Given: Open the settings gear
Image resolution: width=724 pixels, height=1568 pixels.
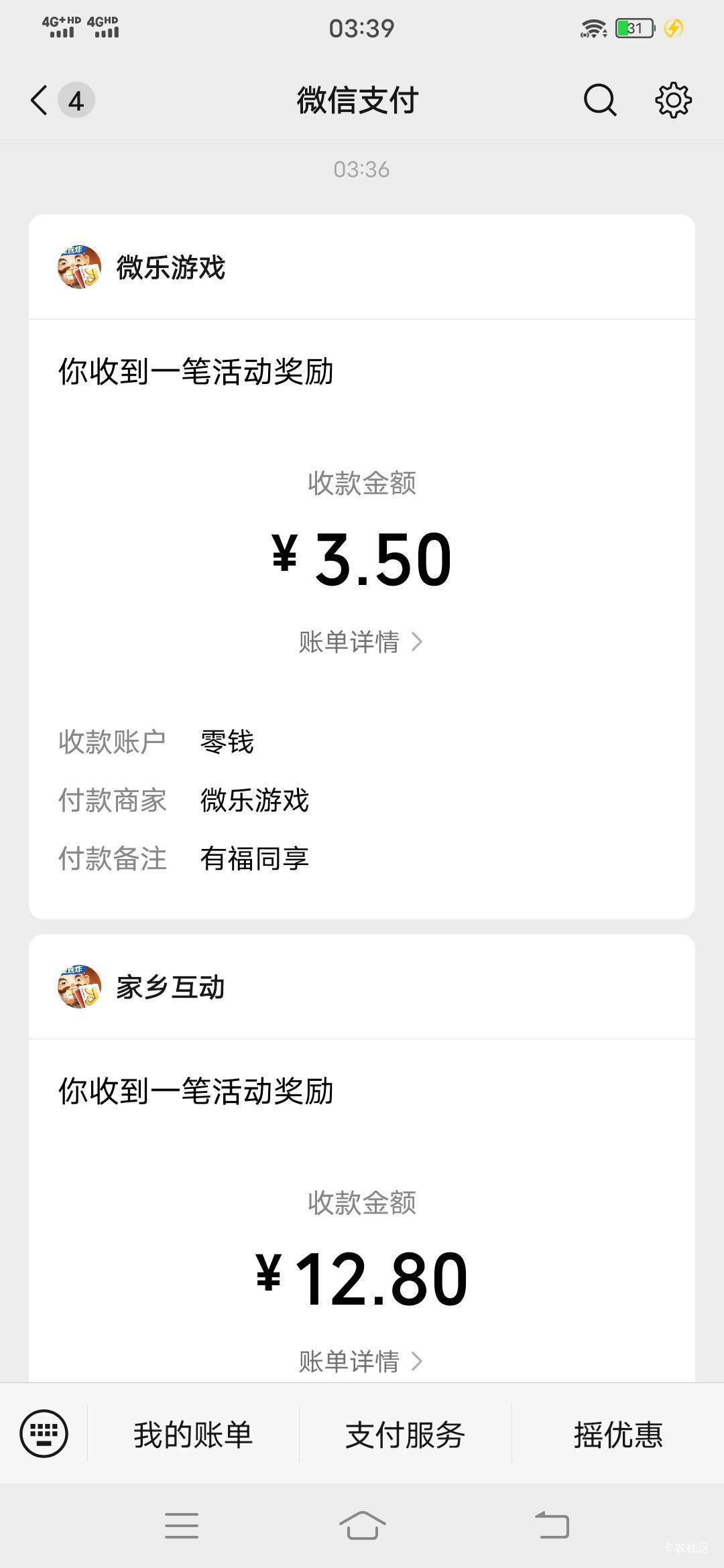Looking at the screenshot, I should [673, 101].
